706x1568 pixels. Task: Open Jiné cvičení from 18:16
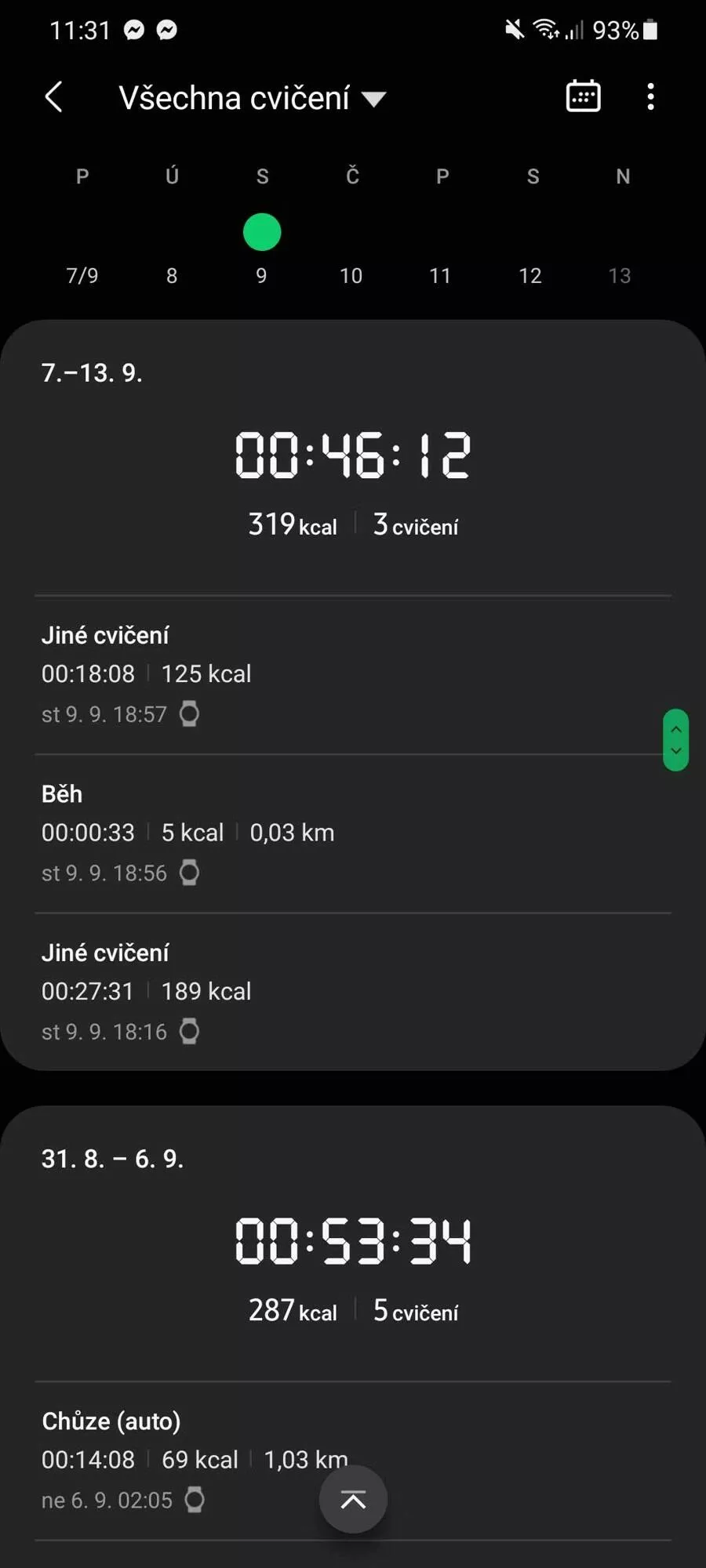point(353,993)
